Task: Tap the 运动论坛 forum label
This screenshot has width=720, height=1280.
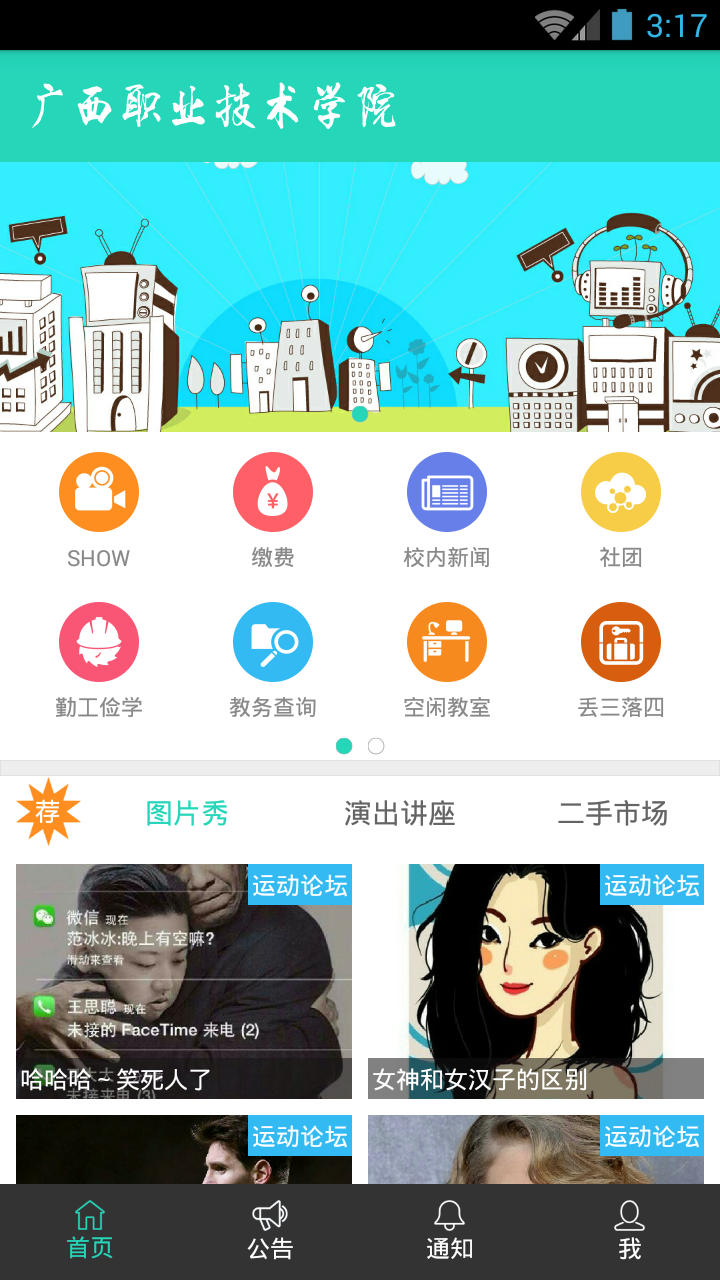Action: click(x=299, y=885)
